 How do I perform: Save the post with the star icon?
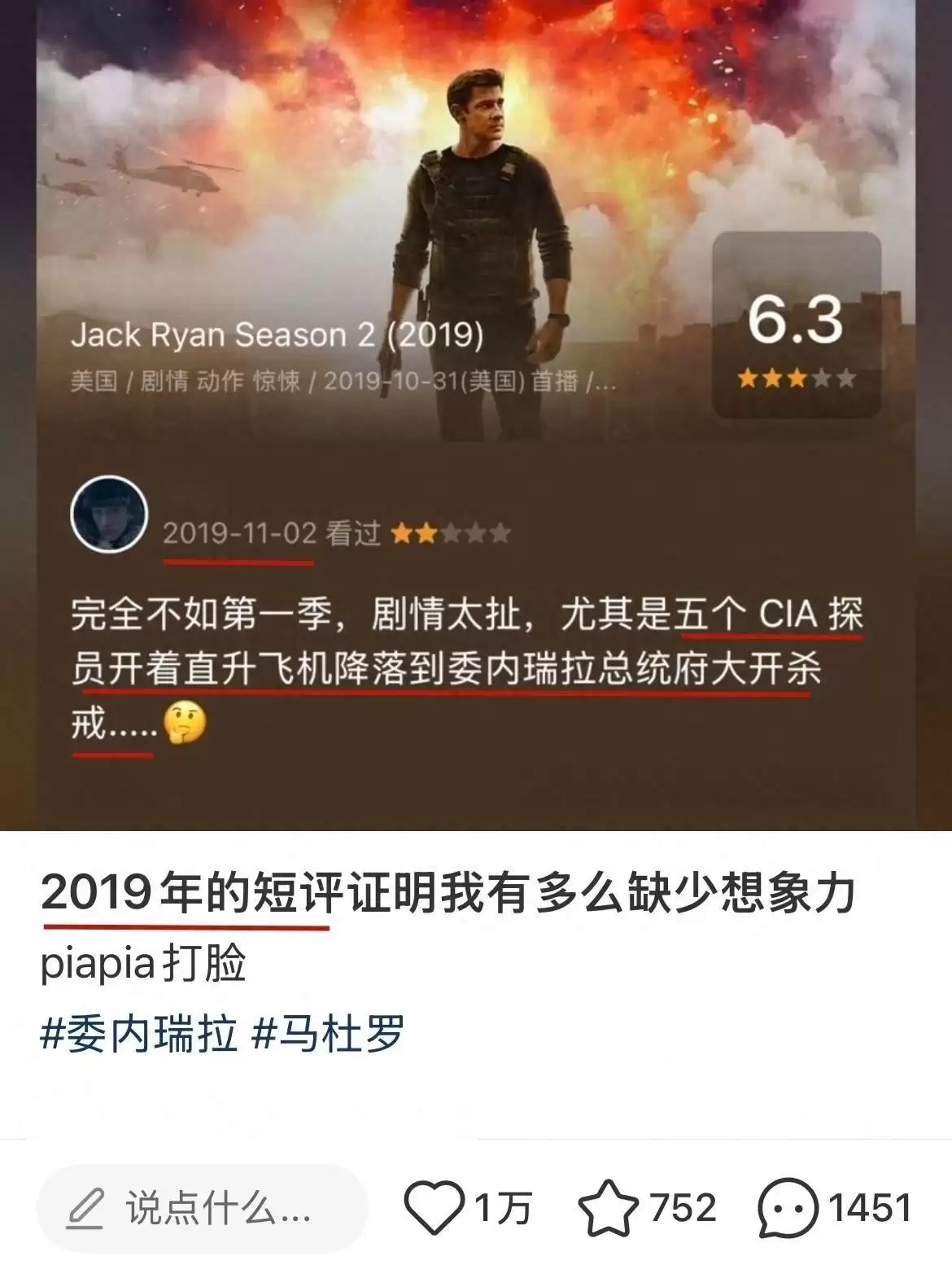point(607,1207)
